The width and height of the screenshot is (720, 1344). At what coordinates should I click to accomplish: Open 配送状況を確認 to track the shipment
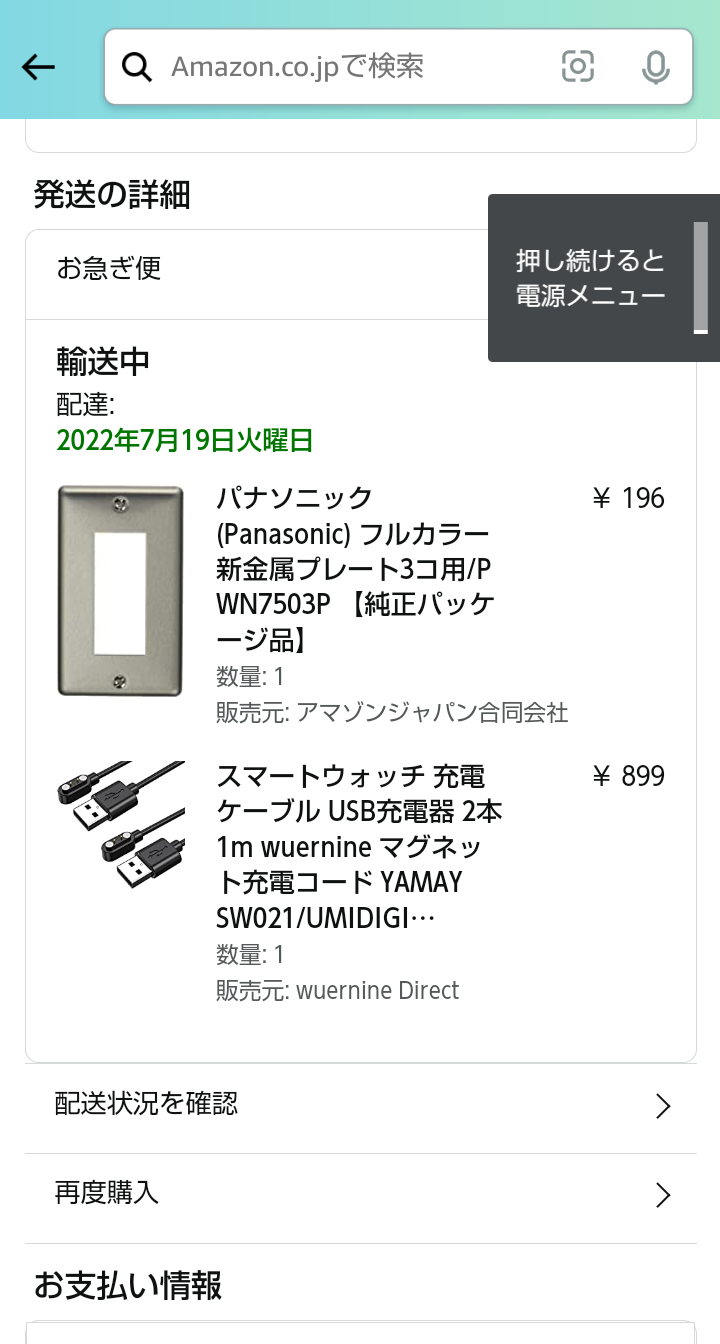click(360, 1105)
